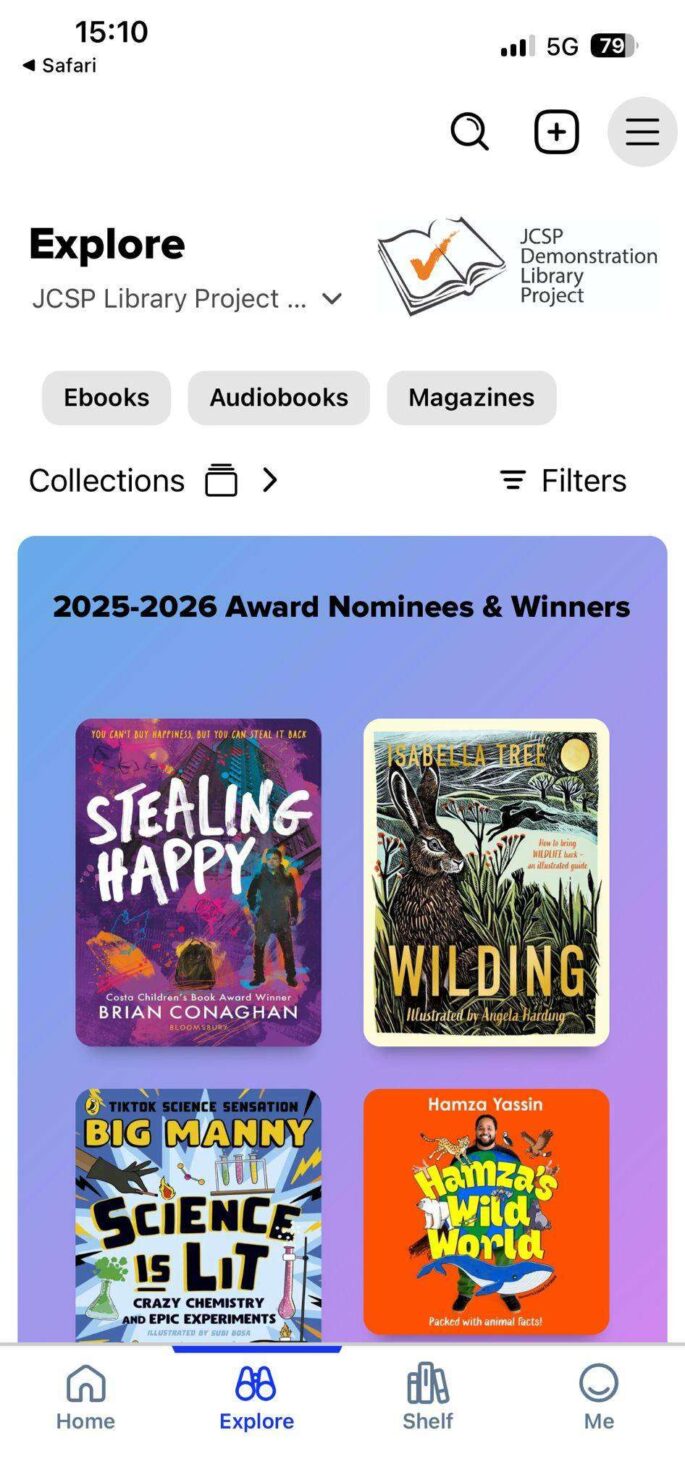
Task: Open the hamburger menu
Action: pyautogui.click(x=642, y=132)
